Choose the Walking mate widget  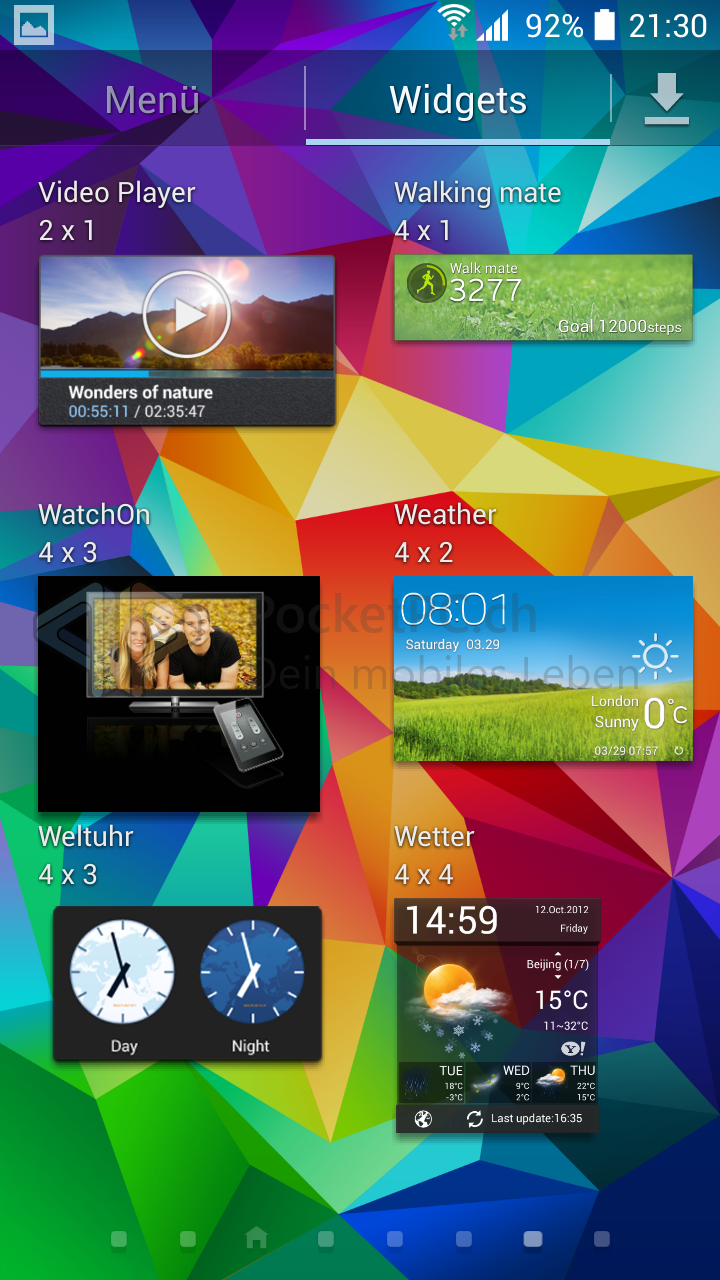click(x=543, y=297)
